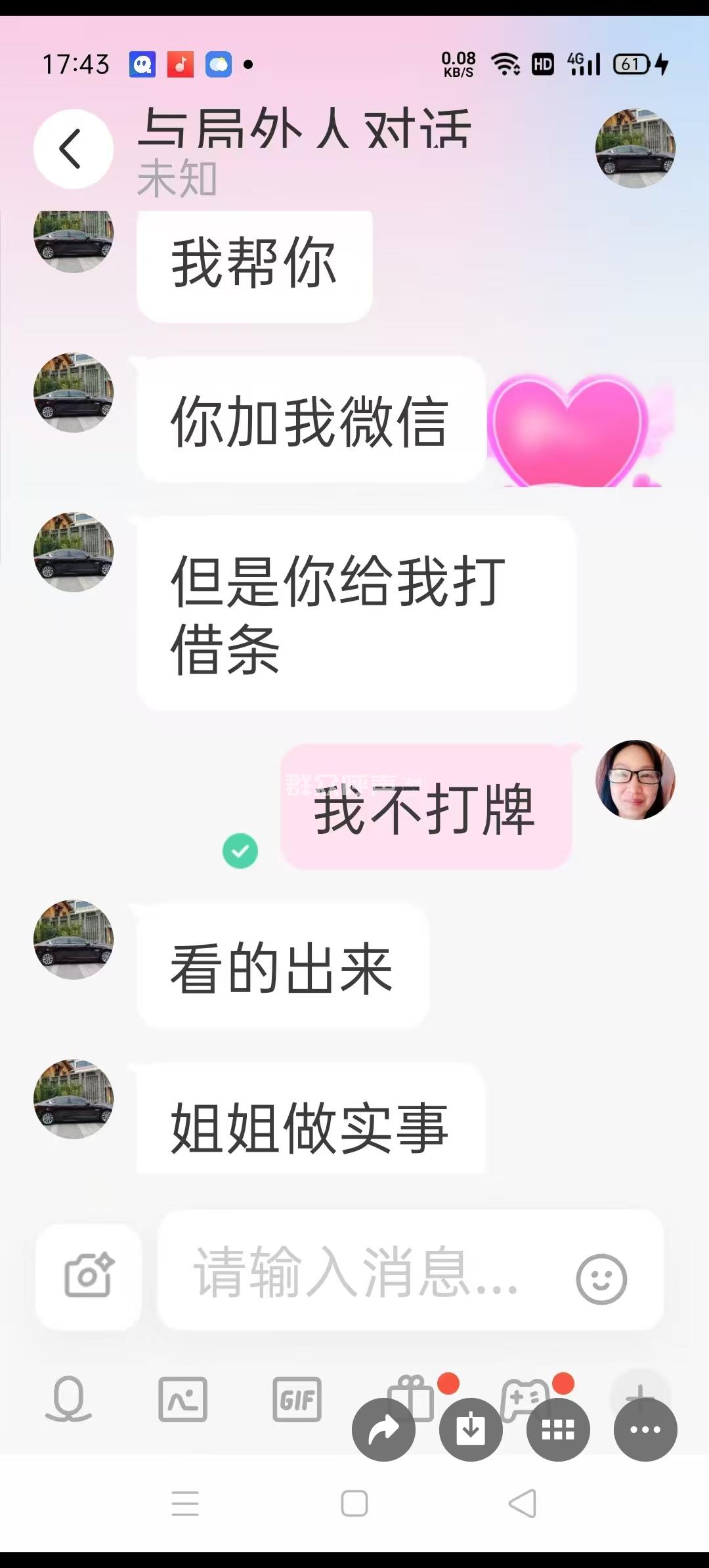Go to the system home screen
This screenshot has width=709, height=1568.
(x=354, y=1503)
